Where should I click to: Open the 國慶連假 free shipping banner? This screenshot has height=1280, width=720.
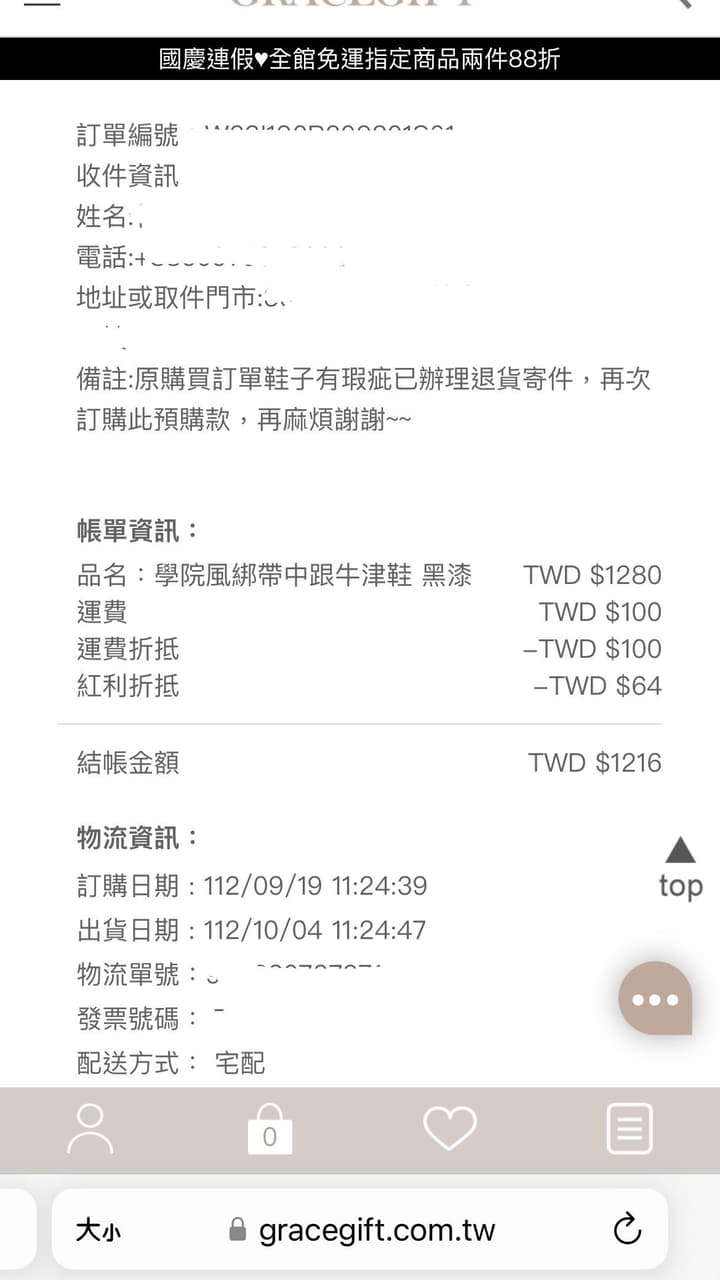coord(360,60)
